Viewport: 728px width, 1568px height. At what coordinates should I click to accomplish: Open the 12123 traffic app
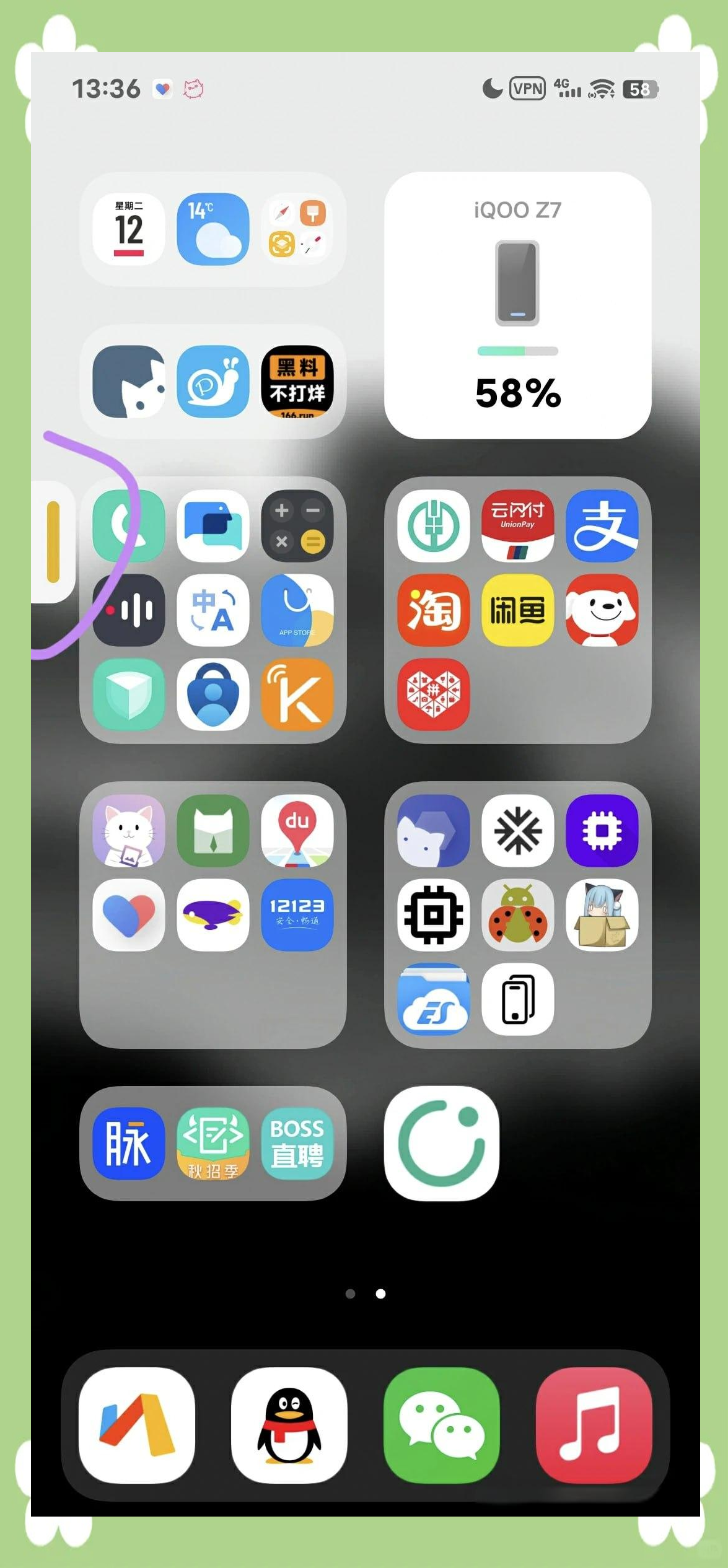tap(297, 914)
